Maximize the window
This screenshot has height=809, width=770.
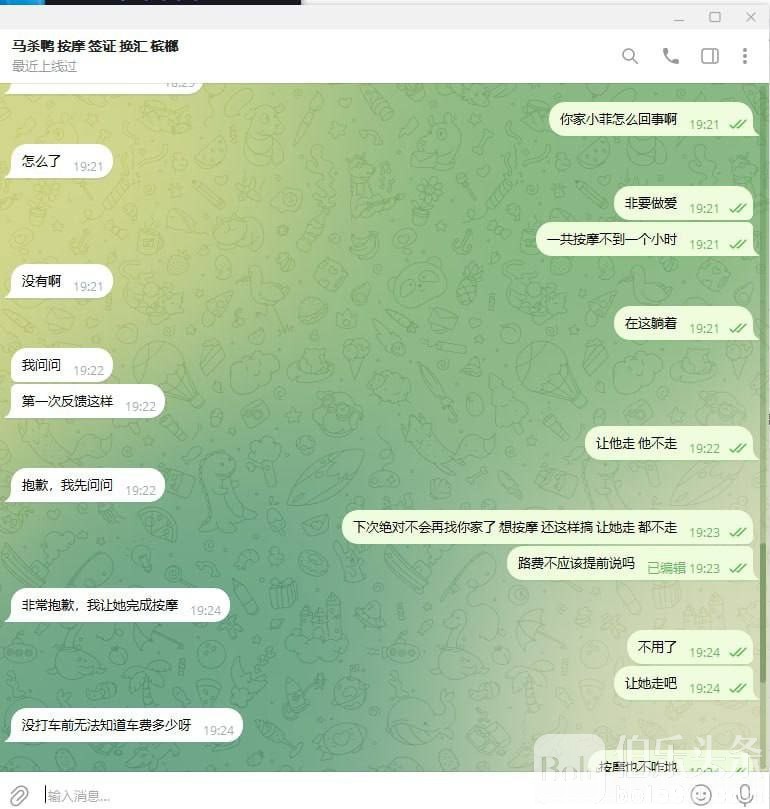point(715,17)
